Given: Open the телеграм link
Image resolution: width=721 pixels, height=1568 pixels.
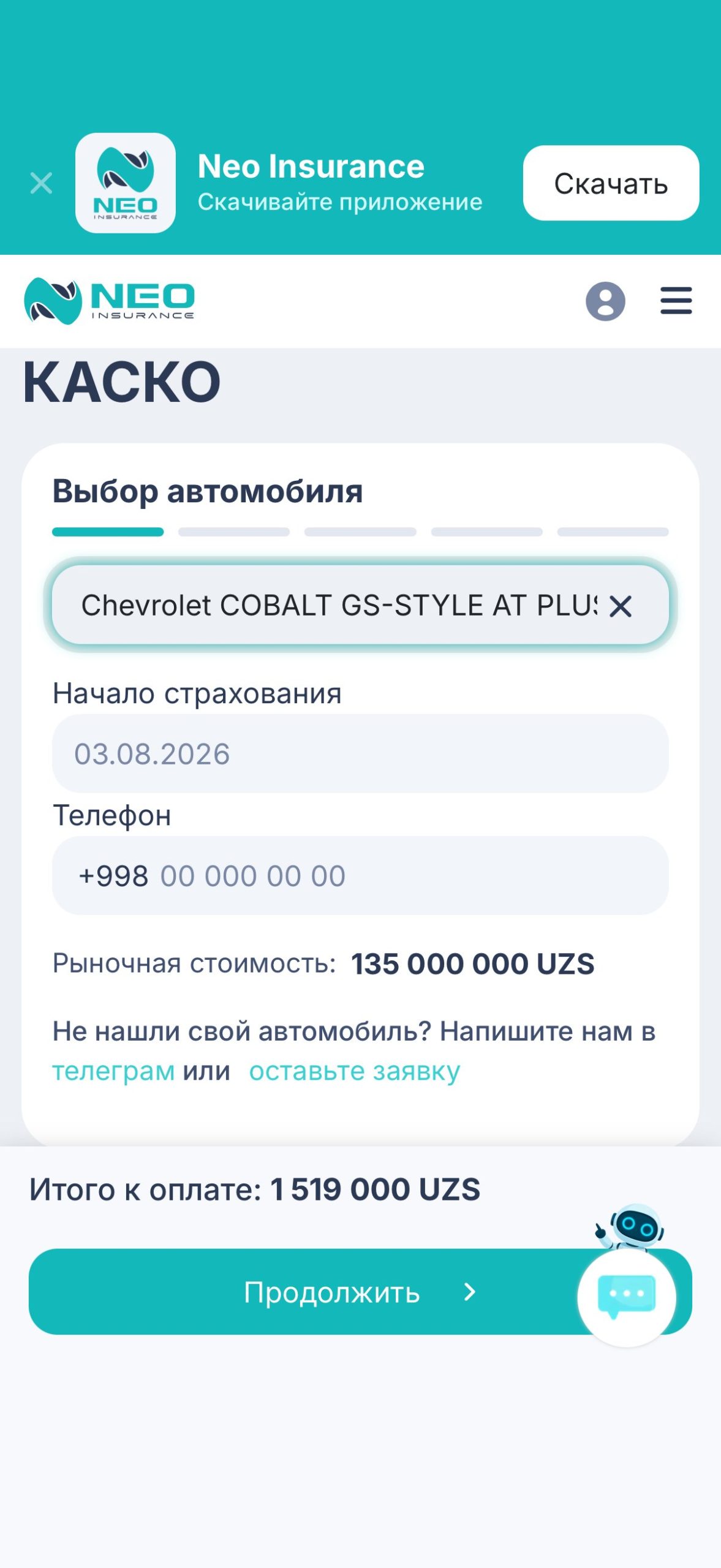Looking at the screenshot, I should point(113,1071).
